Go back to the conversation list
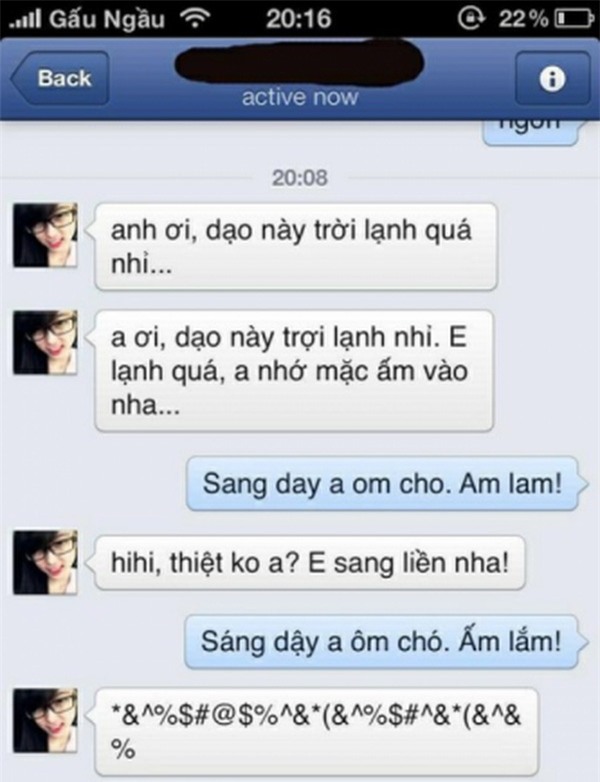This screenshot has width=600, height=782. tap(62, 79)
